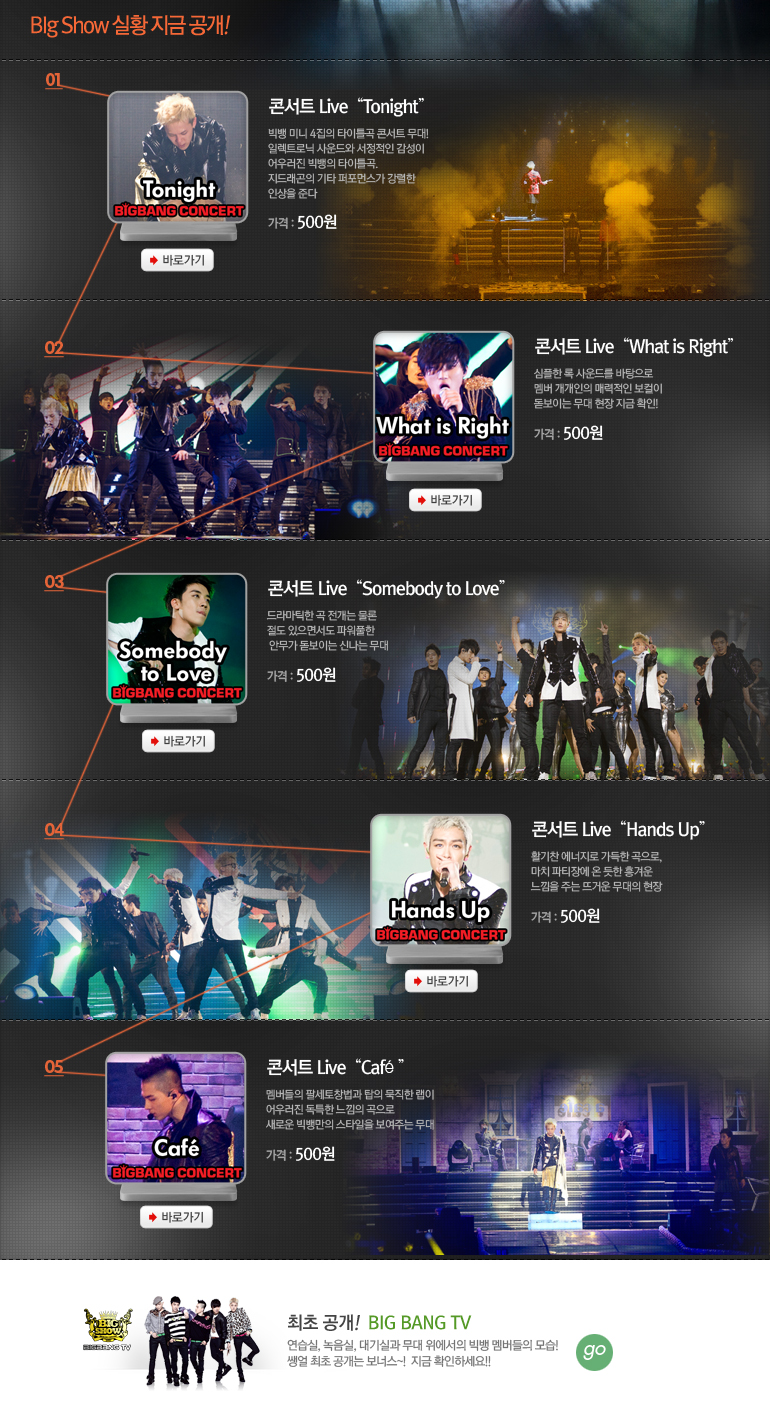Open the Café concert thumbnail

(x=176, y=1117)
